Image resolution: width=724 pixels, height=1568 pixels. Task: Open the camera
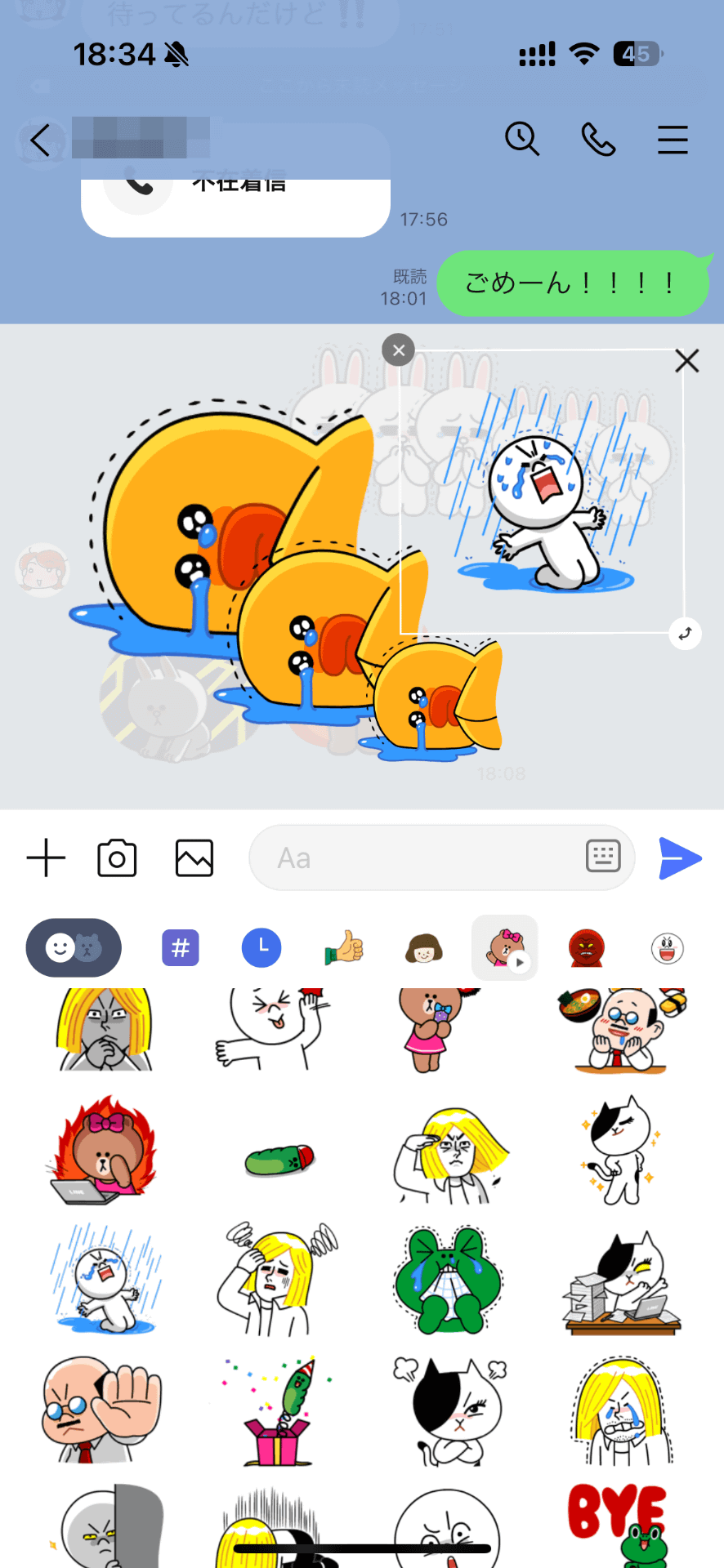point(117,858)
